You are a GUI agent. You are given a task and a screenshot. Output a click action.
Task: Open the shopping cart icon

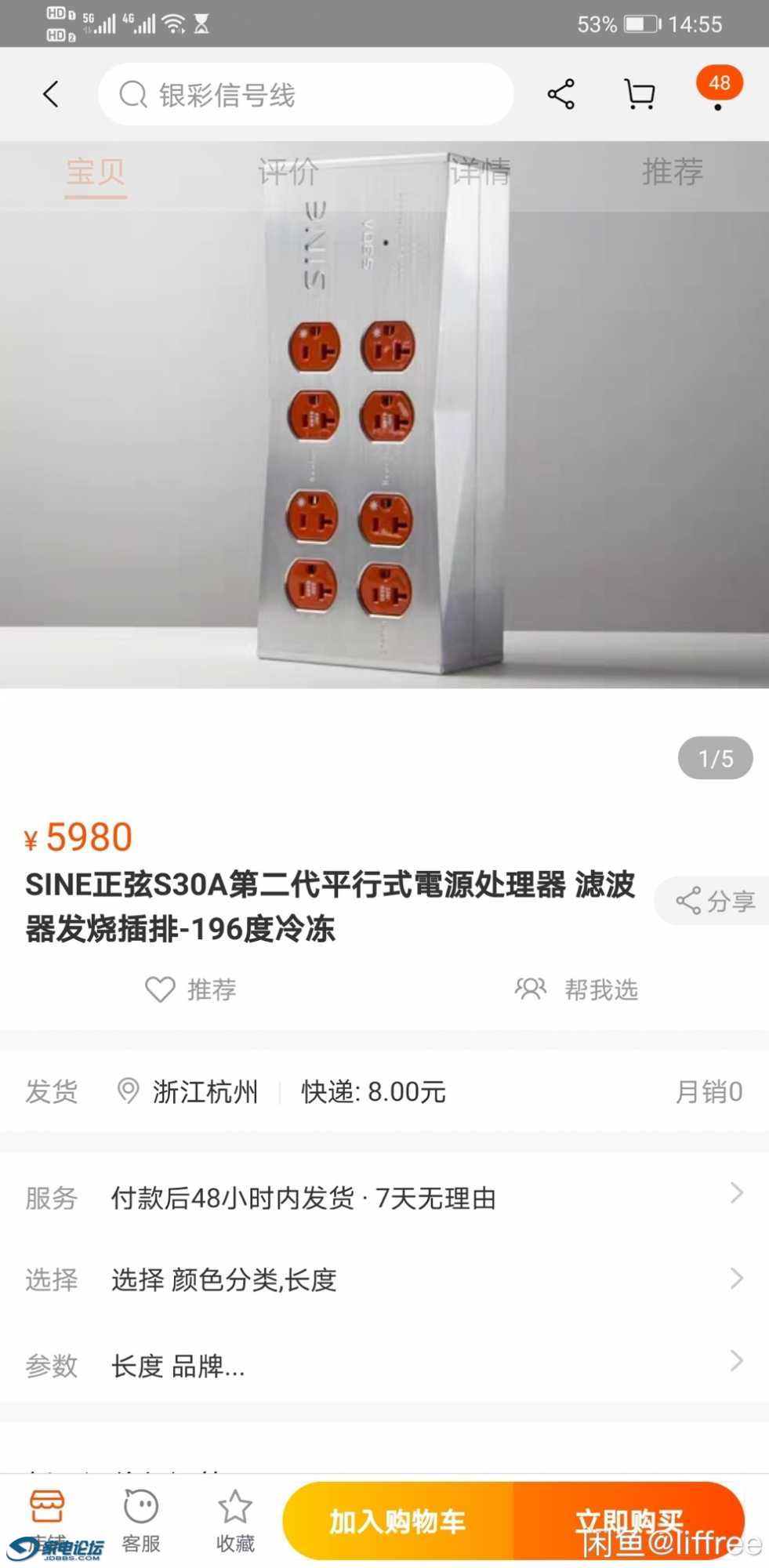640,95
